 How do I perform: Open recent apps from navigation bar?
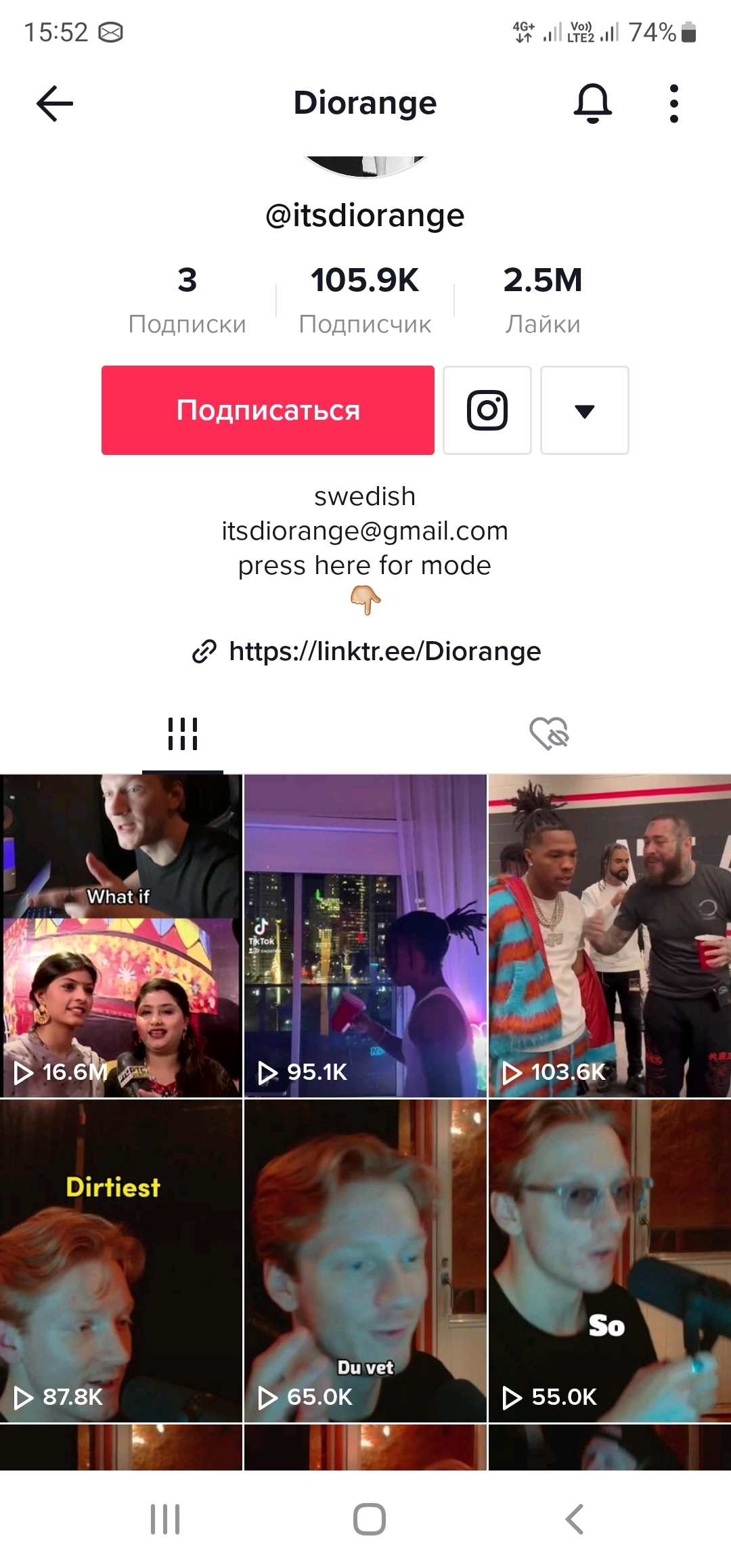pos(165,1519)
